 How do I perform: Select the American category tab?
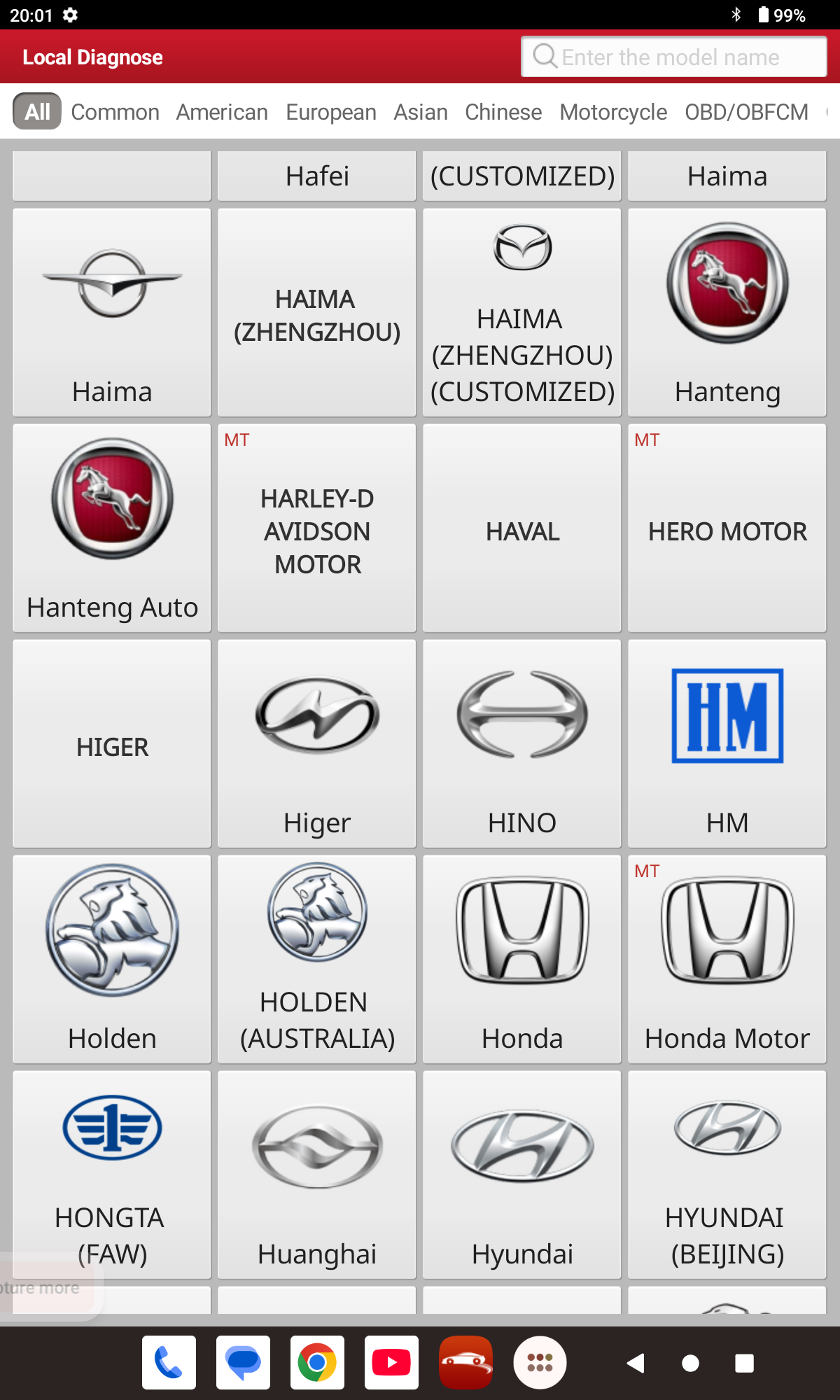222,112
